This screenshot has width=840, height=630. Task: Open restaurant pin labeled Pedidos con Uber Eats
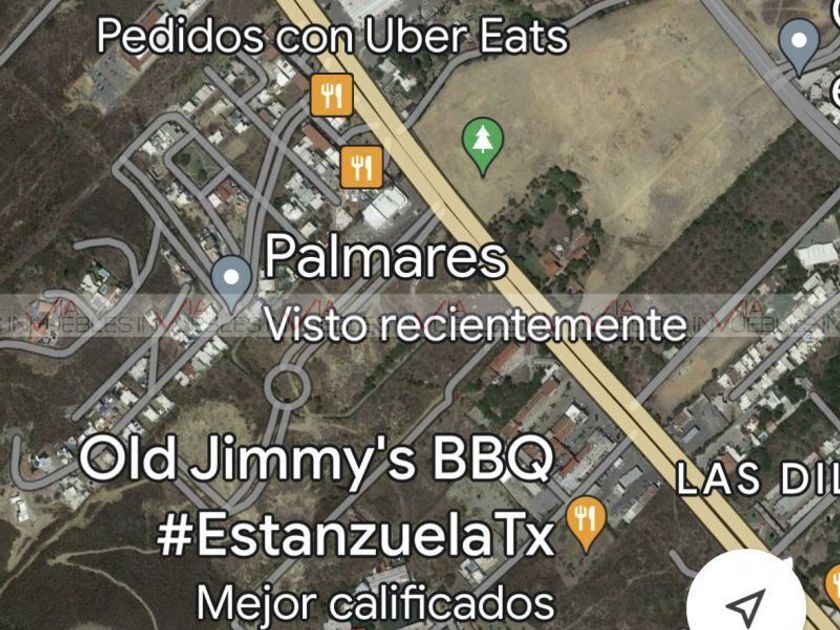click(330, 95)
